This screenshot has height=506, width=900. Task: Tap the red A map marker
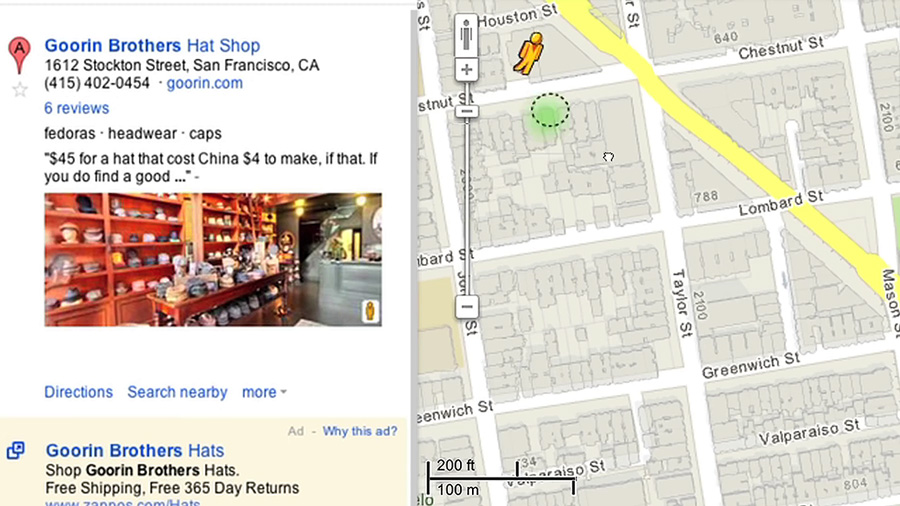click(19, 54)
